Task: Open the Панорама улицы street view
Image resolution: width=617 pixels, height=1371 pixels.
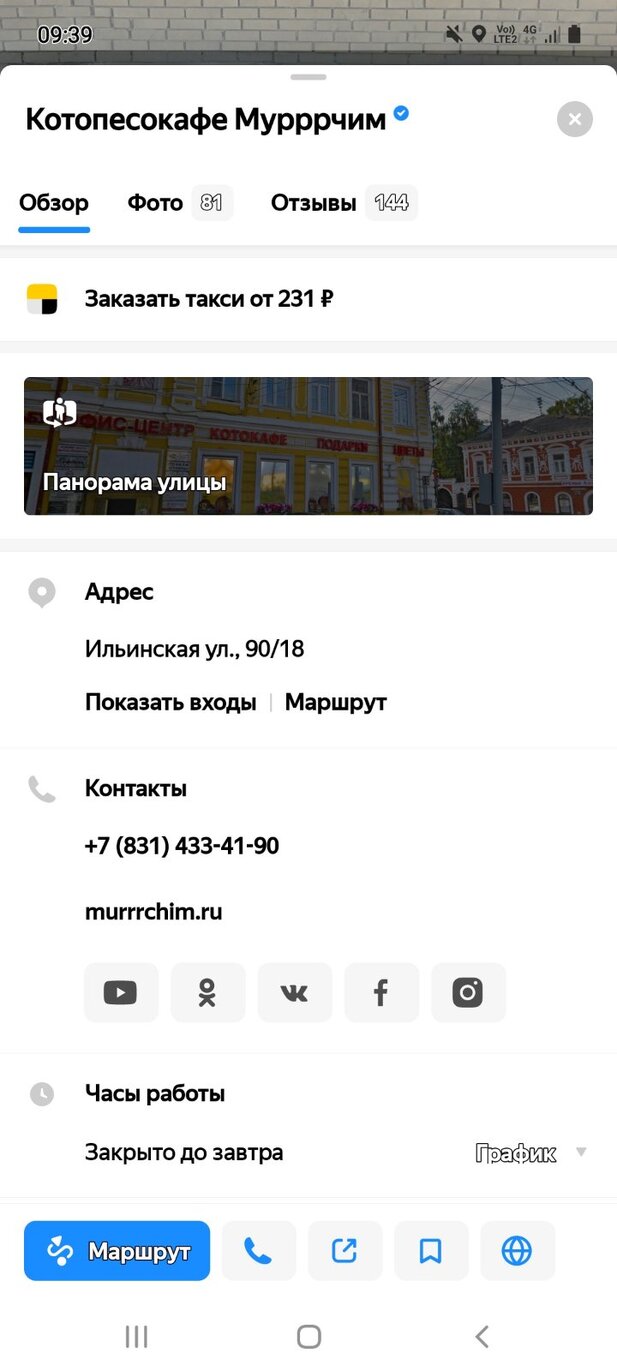Action: click(x=308, y=446)
